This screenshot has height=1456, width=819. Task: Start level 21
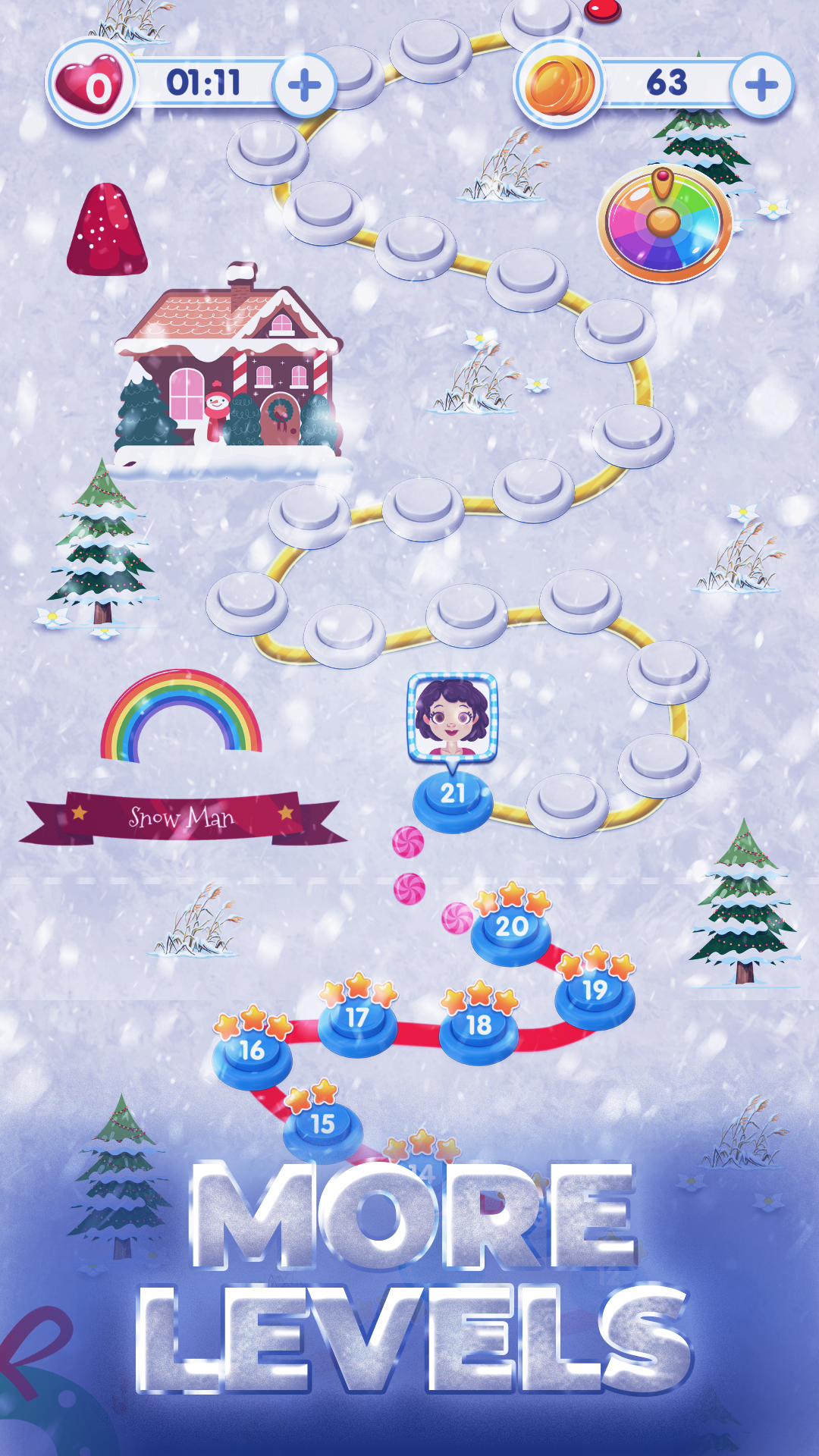point(453,798)
